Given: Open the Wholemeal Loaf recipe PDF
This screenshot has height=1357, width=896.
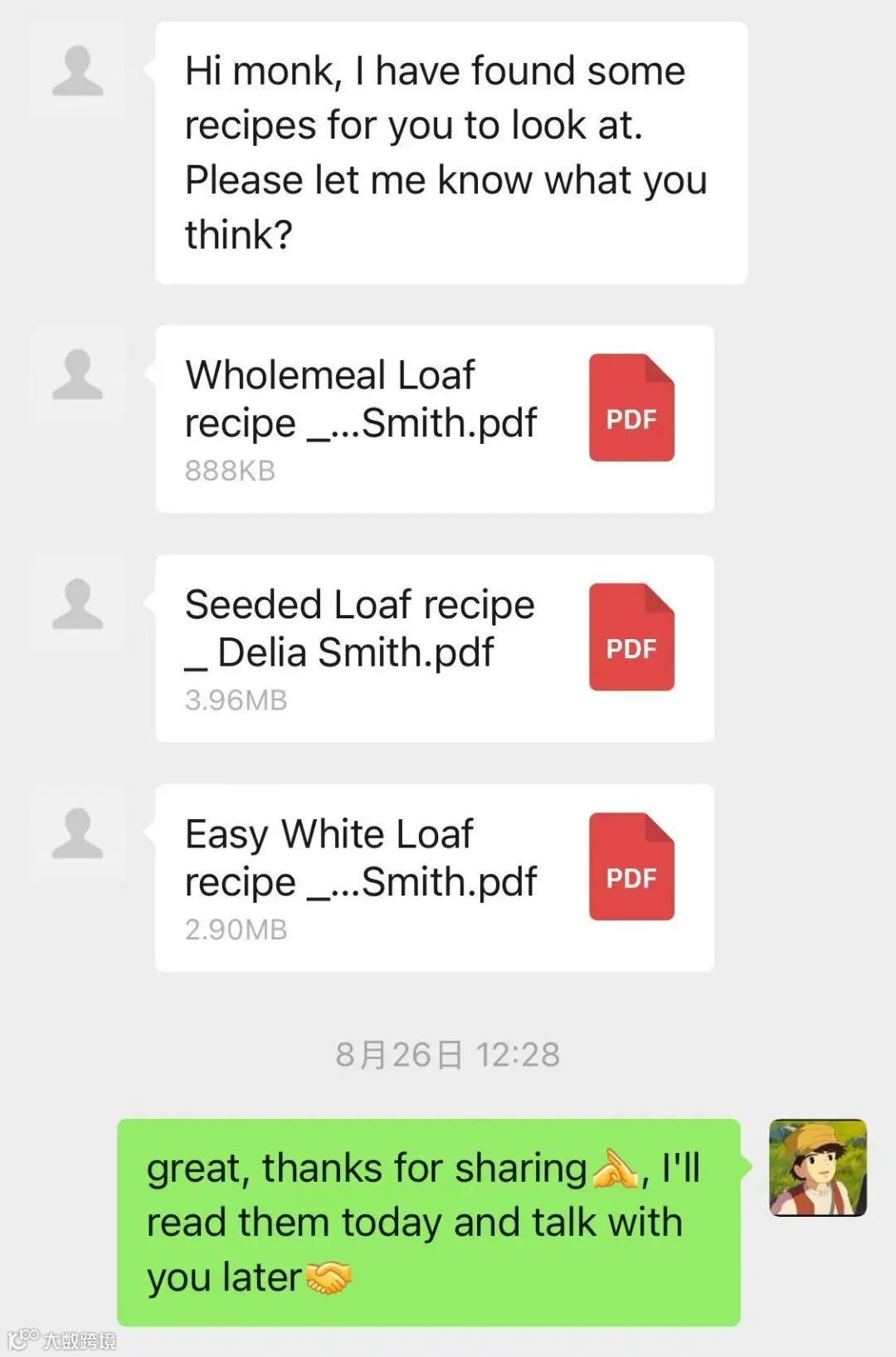Looking at the screenshot, I should 435,419.
